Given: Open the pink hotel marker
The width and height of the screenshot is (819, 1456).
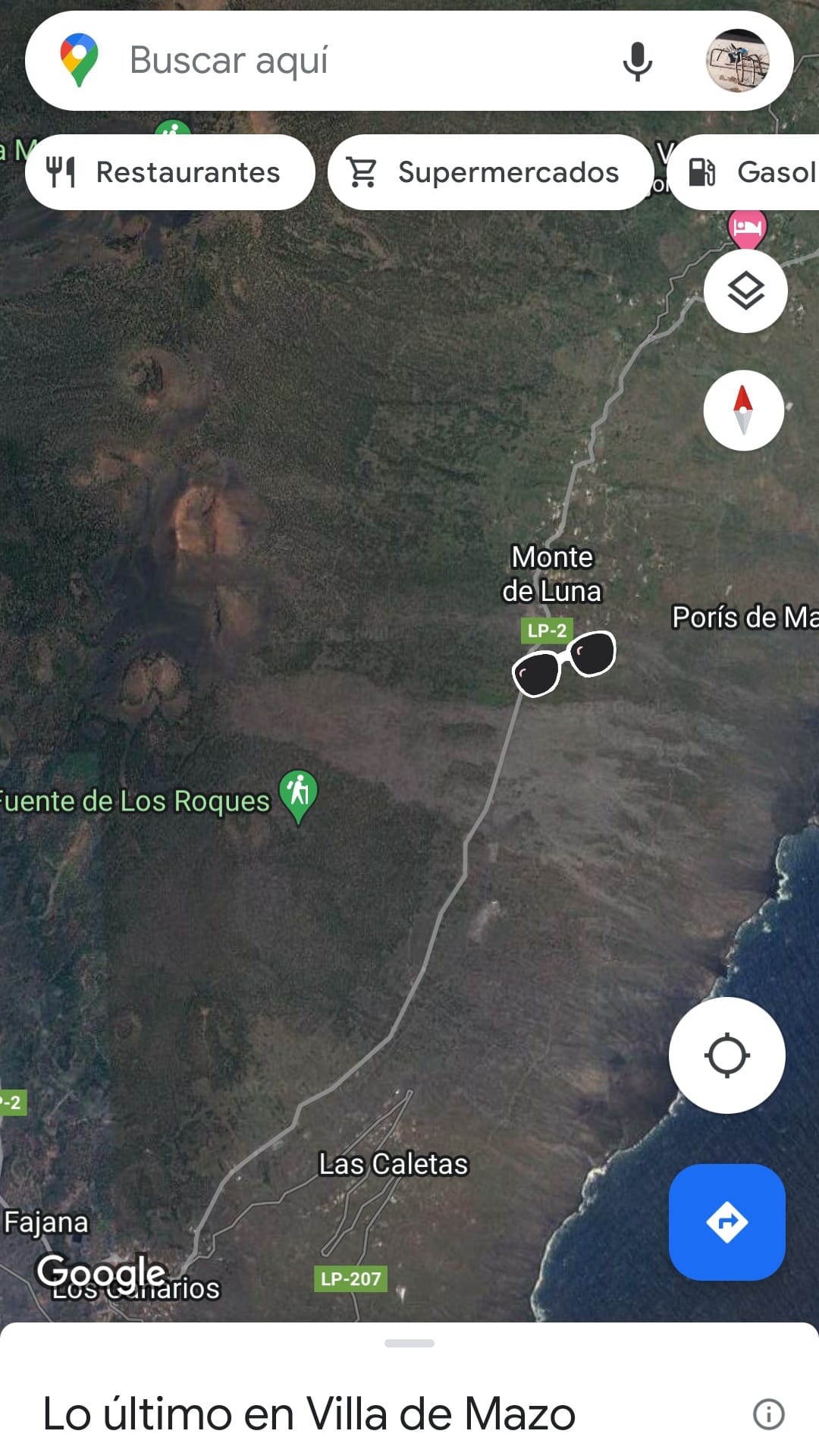Looking at the screenshot, I should (x=747, y=228).
